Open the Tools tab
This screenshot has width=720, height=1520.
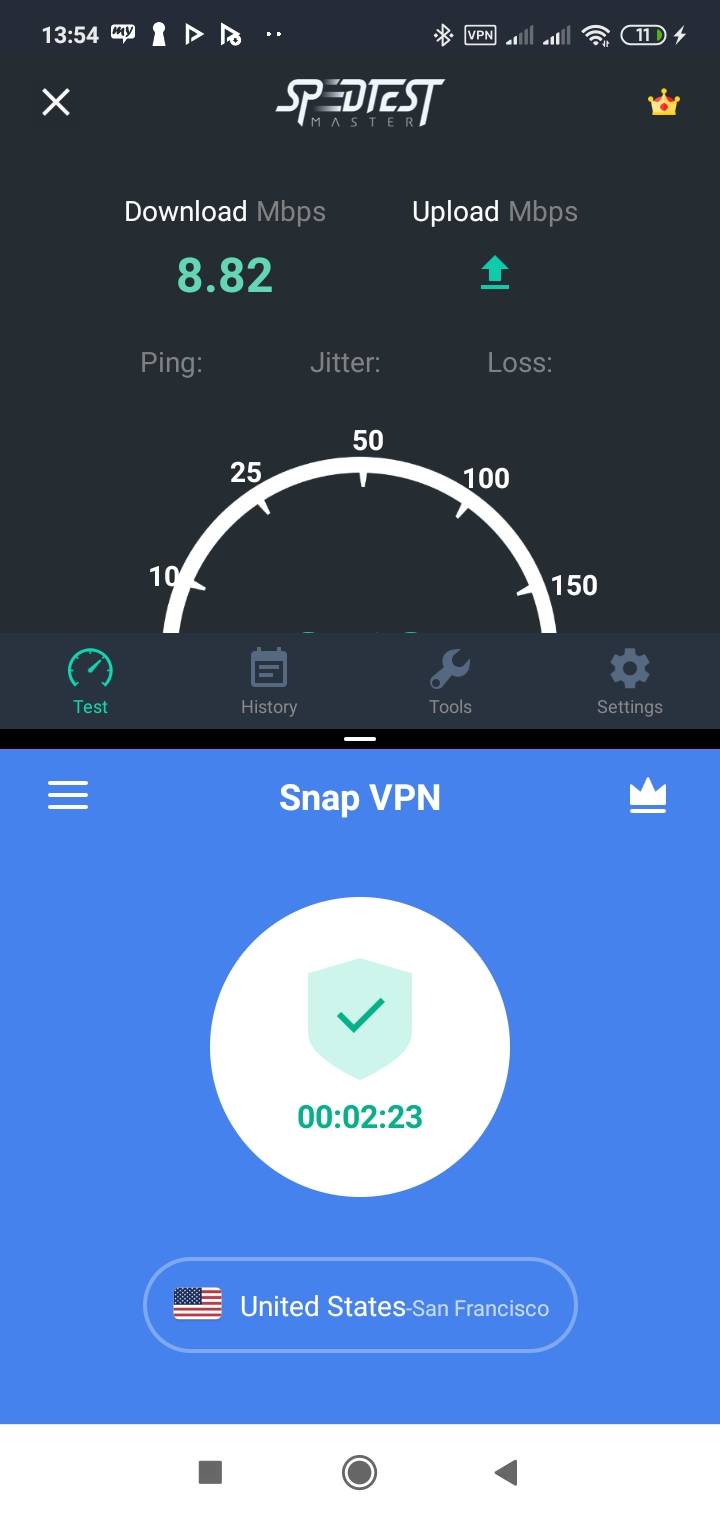coord(450,682)
